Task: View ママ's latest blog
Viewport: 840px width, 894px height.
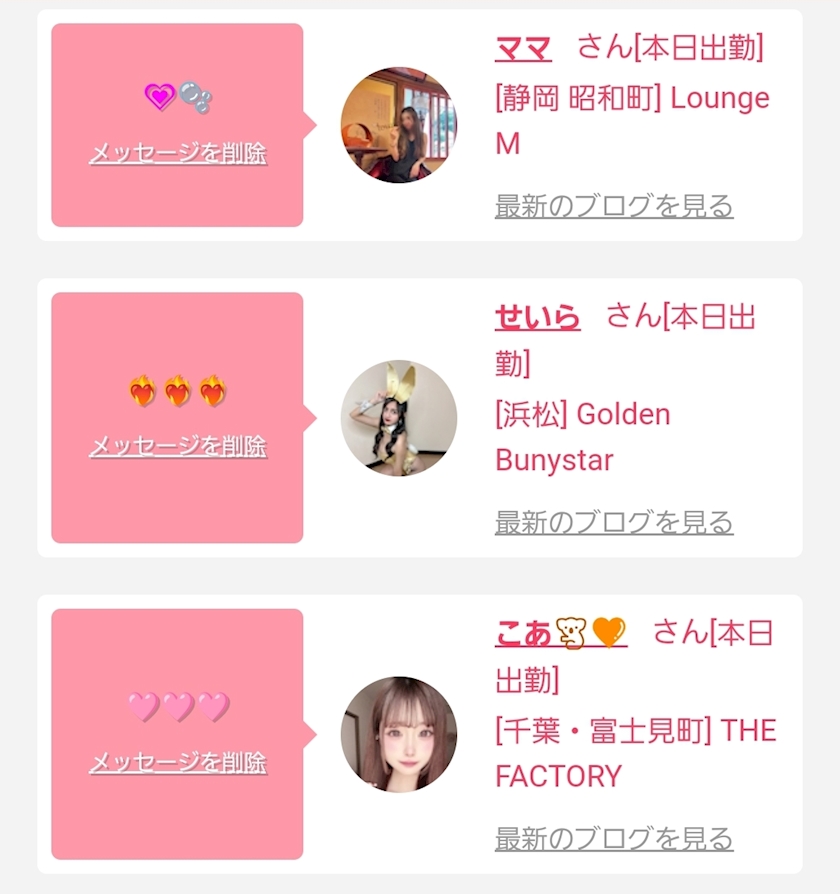Action: click(614, 206)
